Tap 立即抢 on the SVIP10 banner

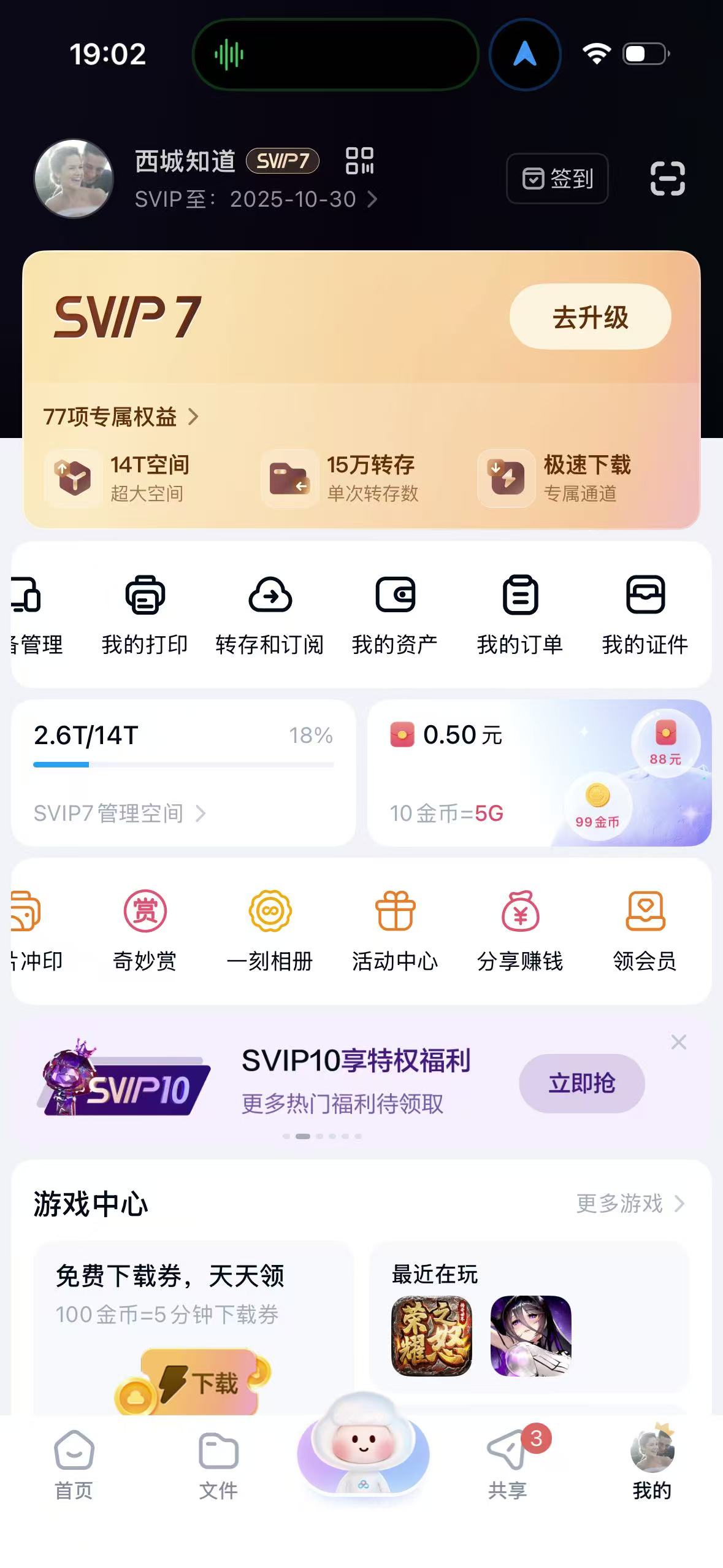(581, 1082)
